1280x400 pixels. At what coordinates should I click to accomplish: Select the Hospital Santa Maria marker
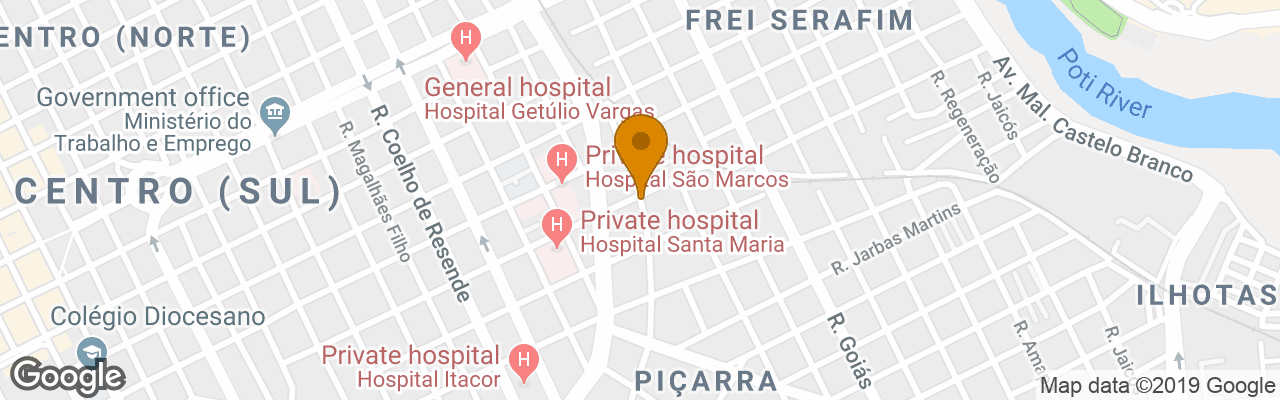[555, 226]
